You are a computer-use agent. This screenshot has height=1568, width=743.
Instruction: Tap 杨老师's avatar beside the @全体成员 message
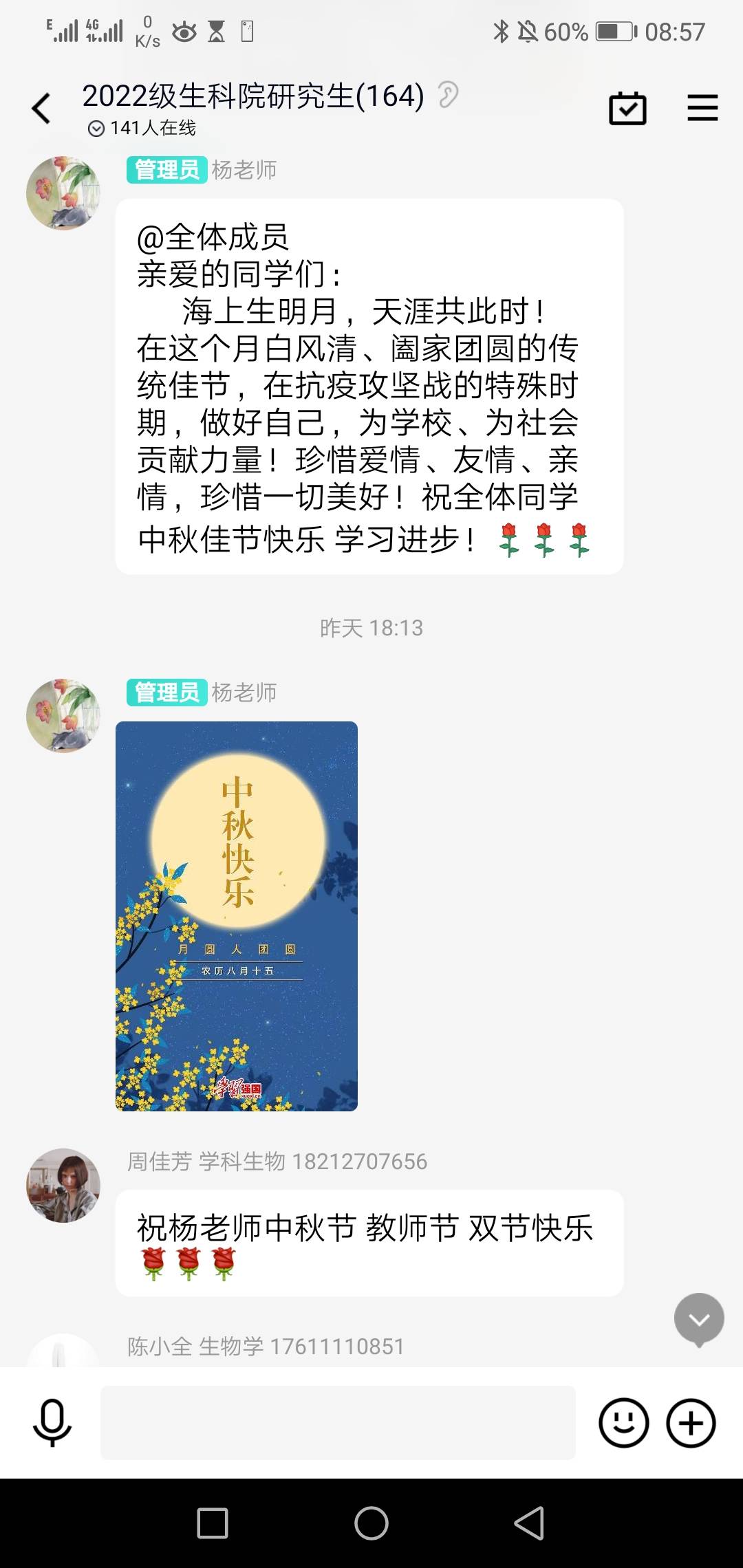point(63,193)
